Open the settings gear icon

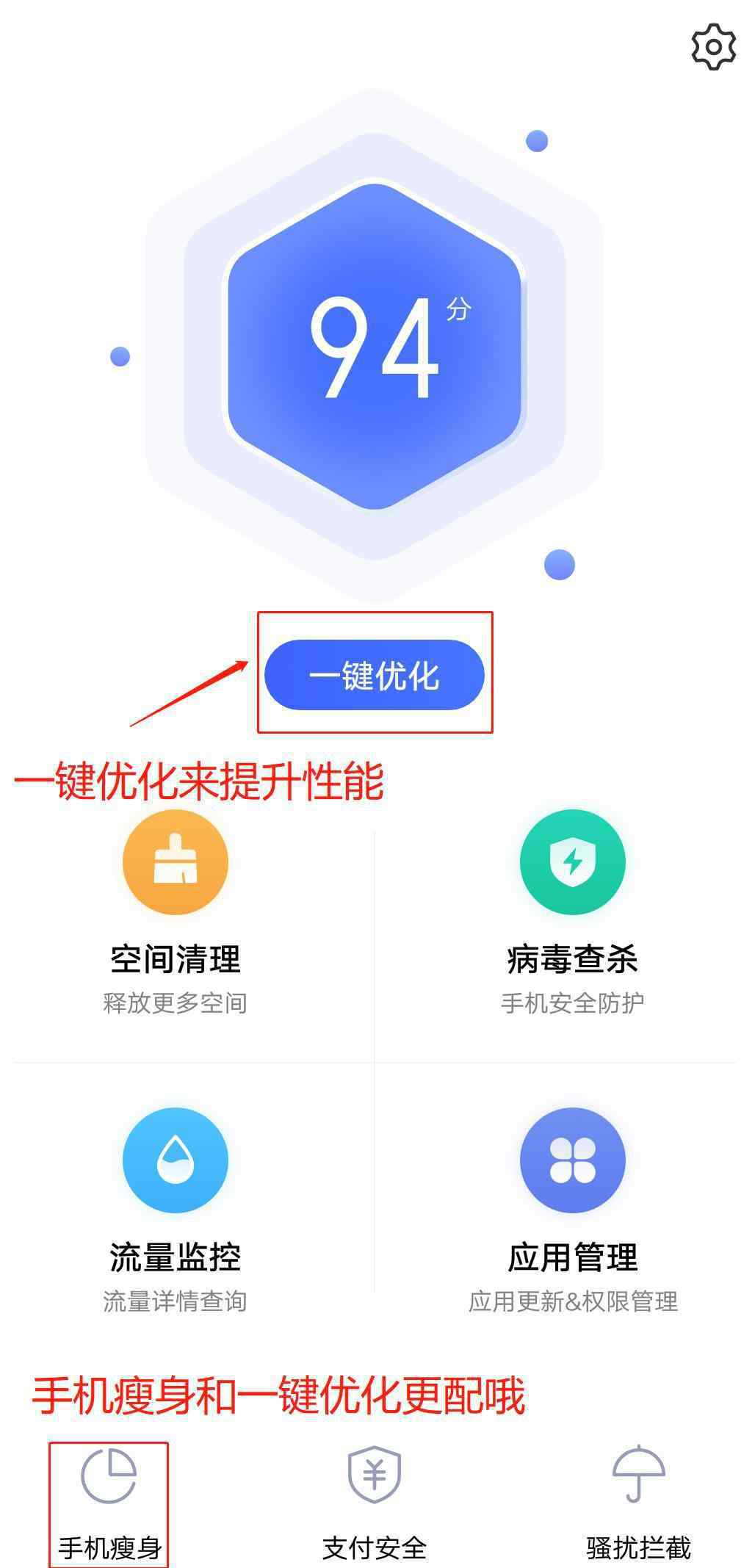(x=713, y=47)
